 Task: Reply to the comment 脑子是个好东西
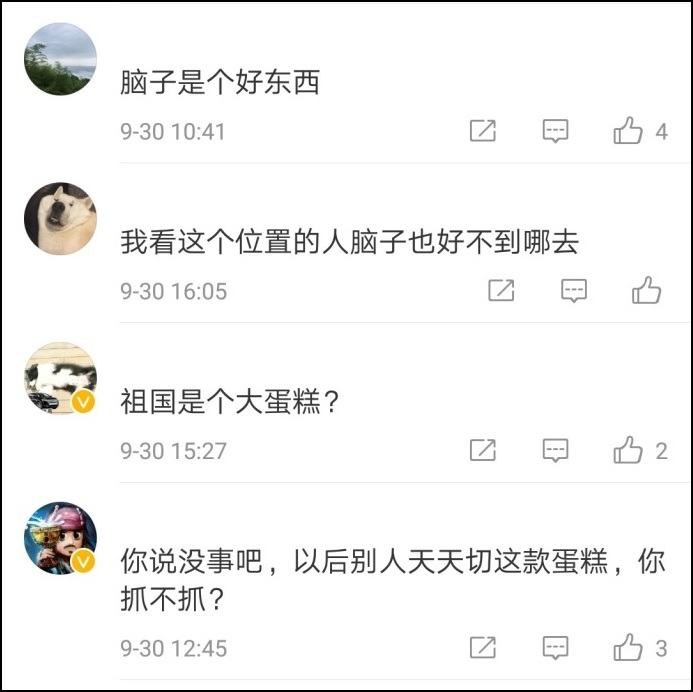(555, 131)
